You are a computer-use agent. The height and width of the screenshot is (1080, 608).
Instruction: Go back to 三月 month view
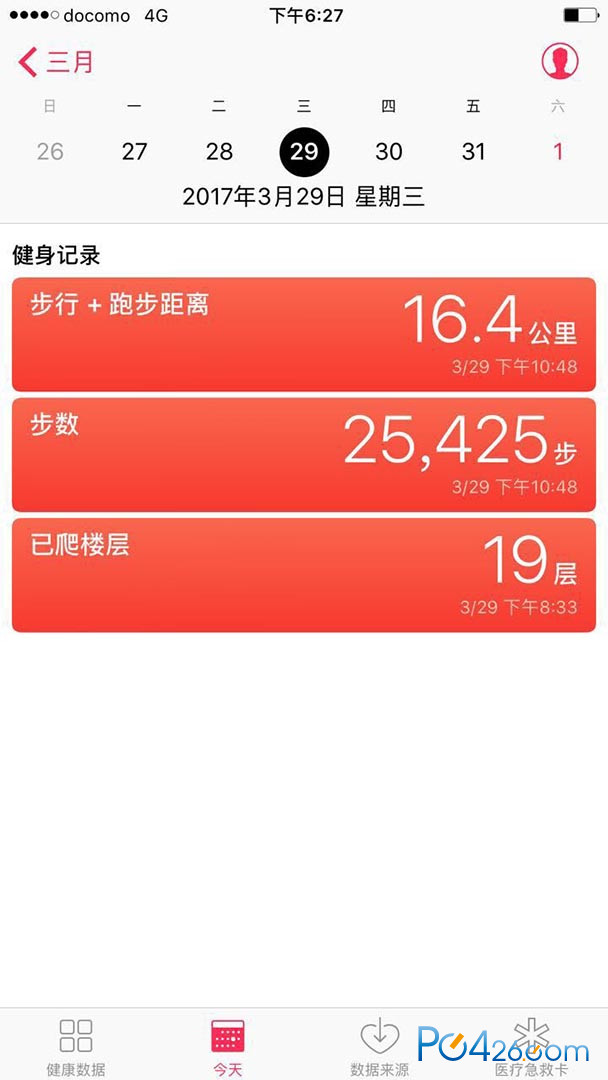[x=55, y=62]
